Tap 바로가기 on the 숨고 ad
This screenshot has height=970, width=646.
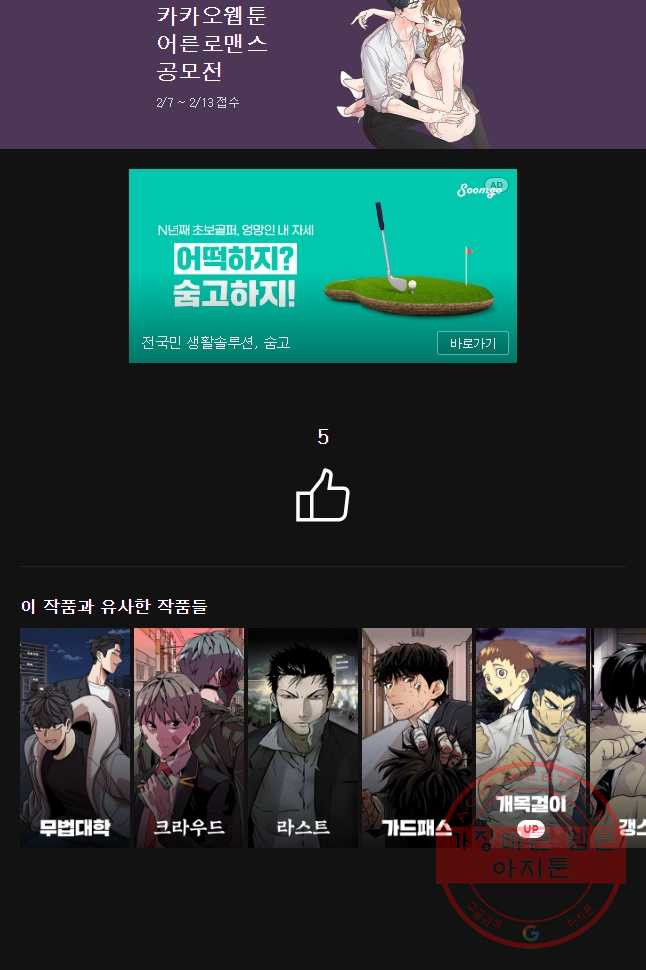(472, 343)
